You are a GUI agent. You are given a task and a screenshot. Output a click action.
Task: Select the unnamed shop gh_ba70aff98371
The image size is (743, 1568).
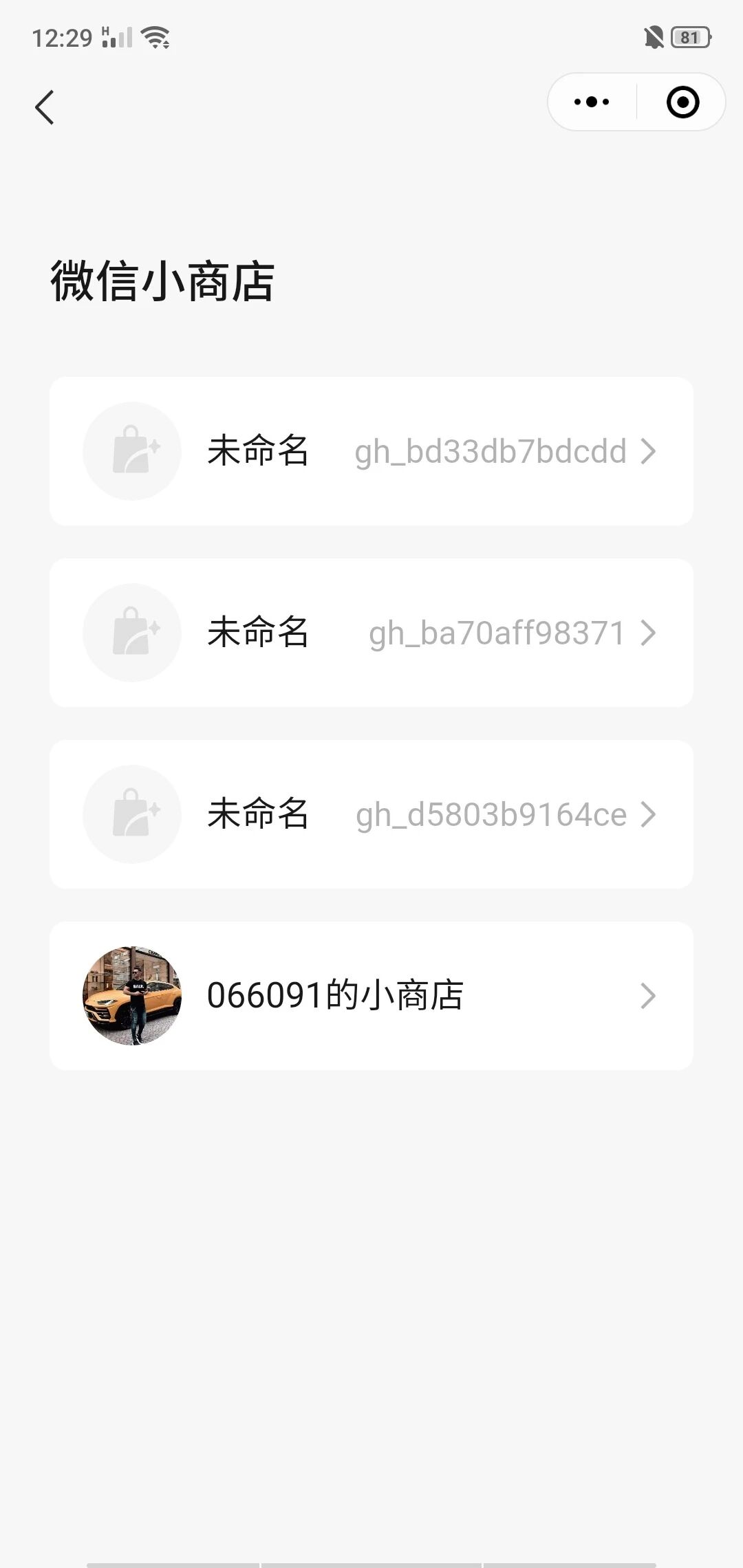(x=371, y=633)
